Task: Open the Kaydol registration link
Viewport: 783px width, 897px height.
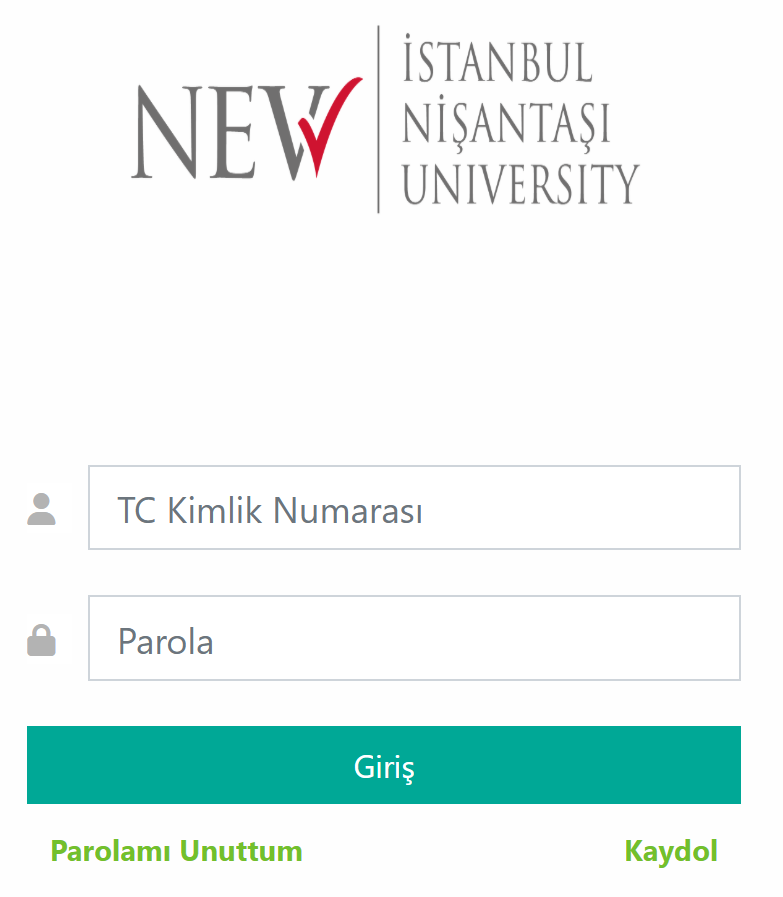Action: (x=670, y=852)
